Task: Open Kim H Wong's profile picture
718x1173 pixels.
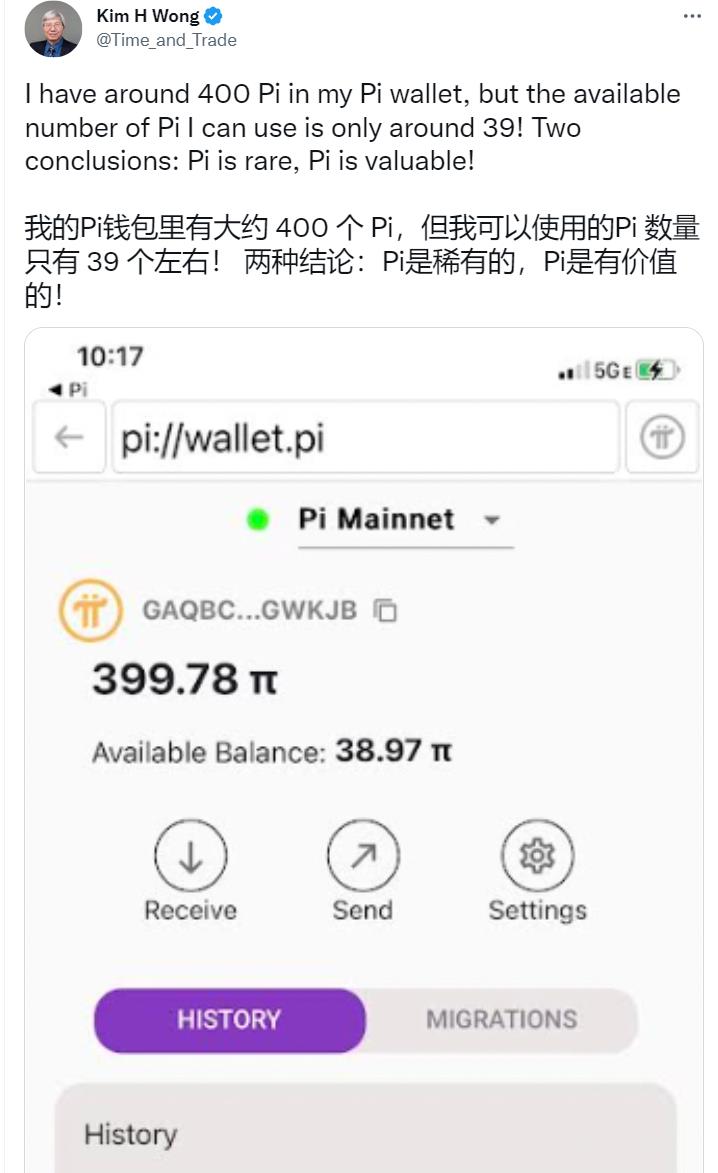Action: click(54, 29)
